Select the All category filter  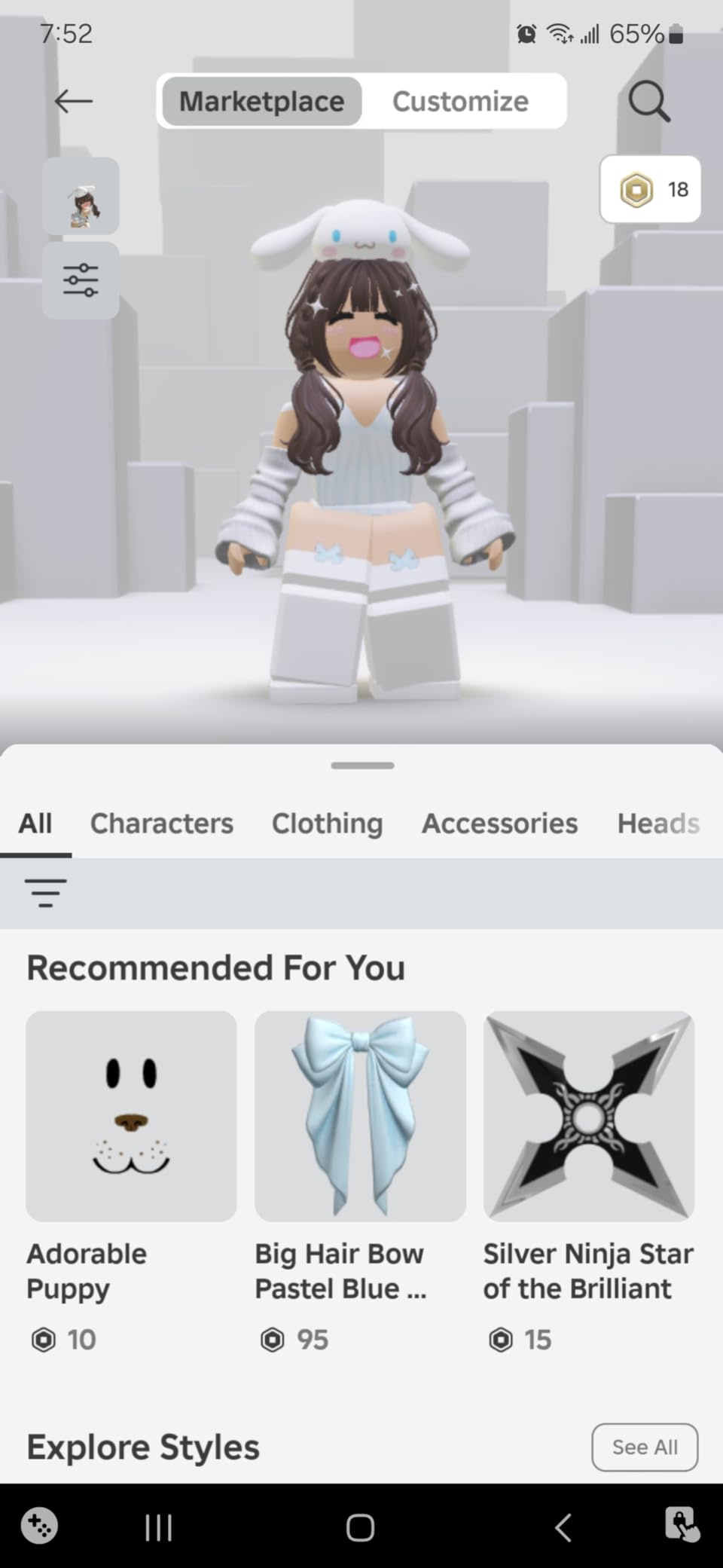35,823
